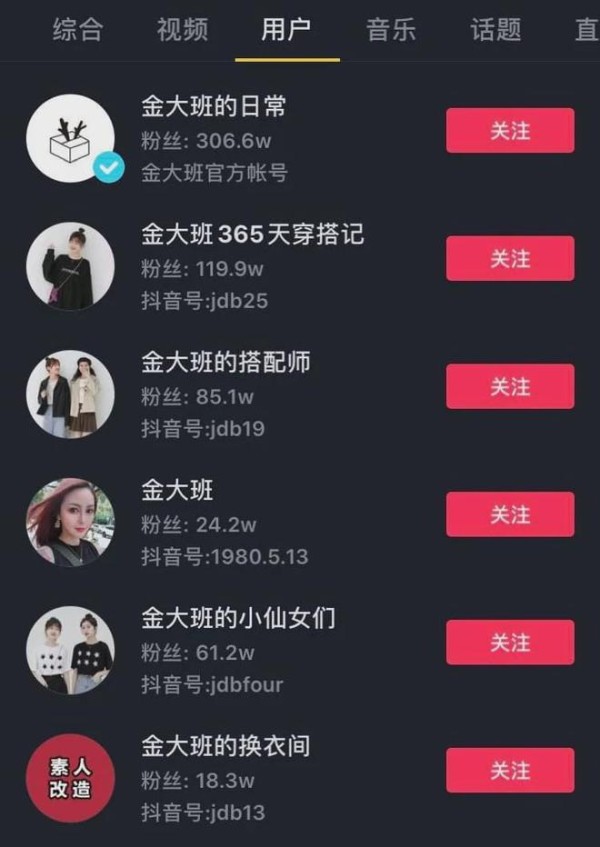Follow 金大班的换衣间
The image size is (600, 847).
pyautogui.click(x=510, y=771)
